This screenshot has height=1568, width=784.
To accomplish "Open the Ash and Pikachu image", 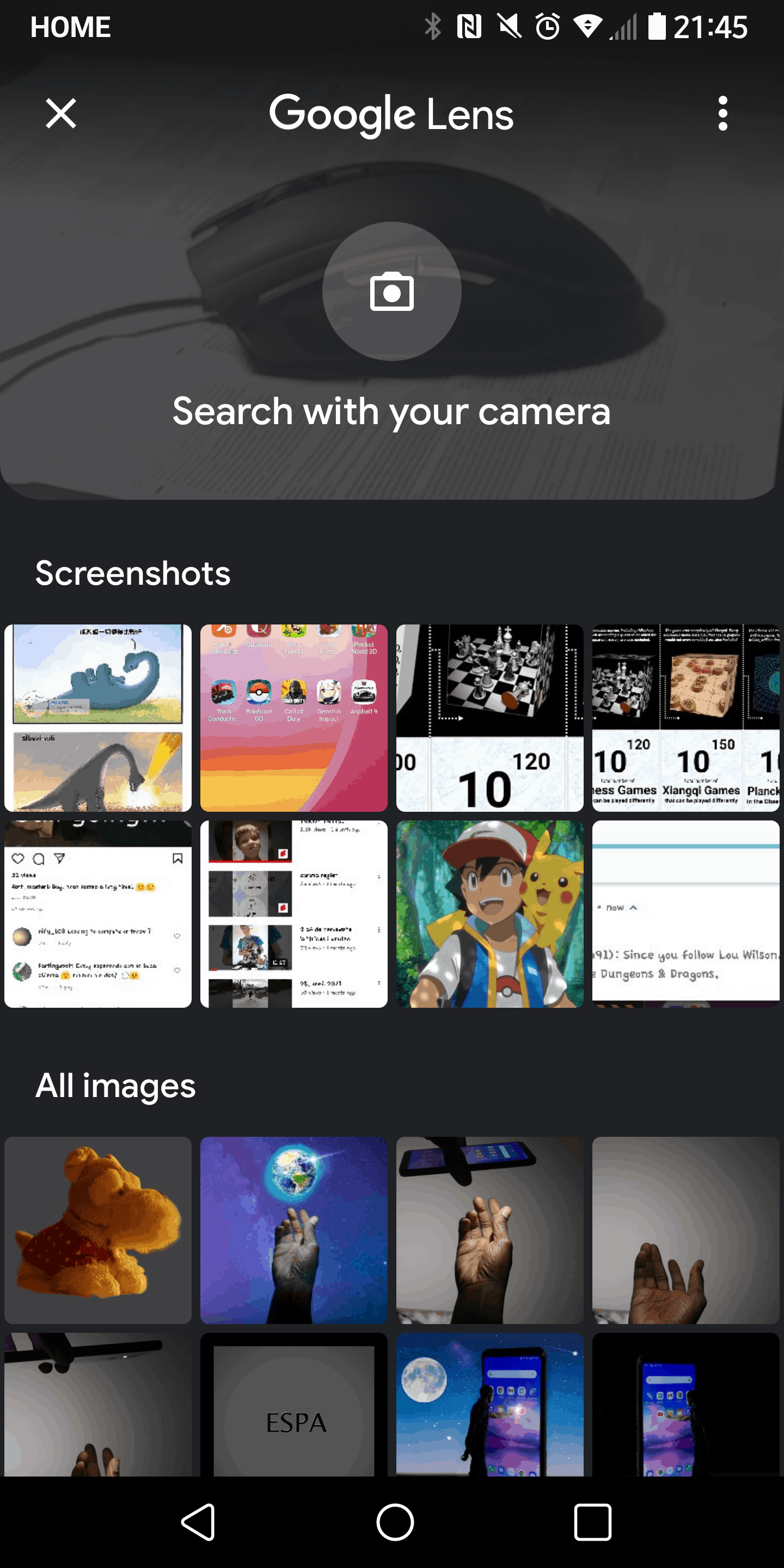I will [490, 914].
